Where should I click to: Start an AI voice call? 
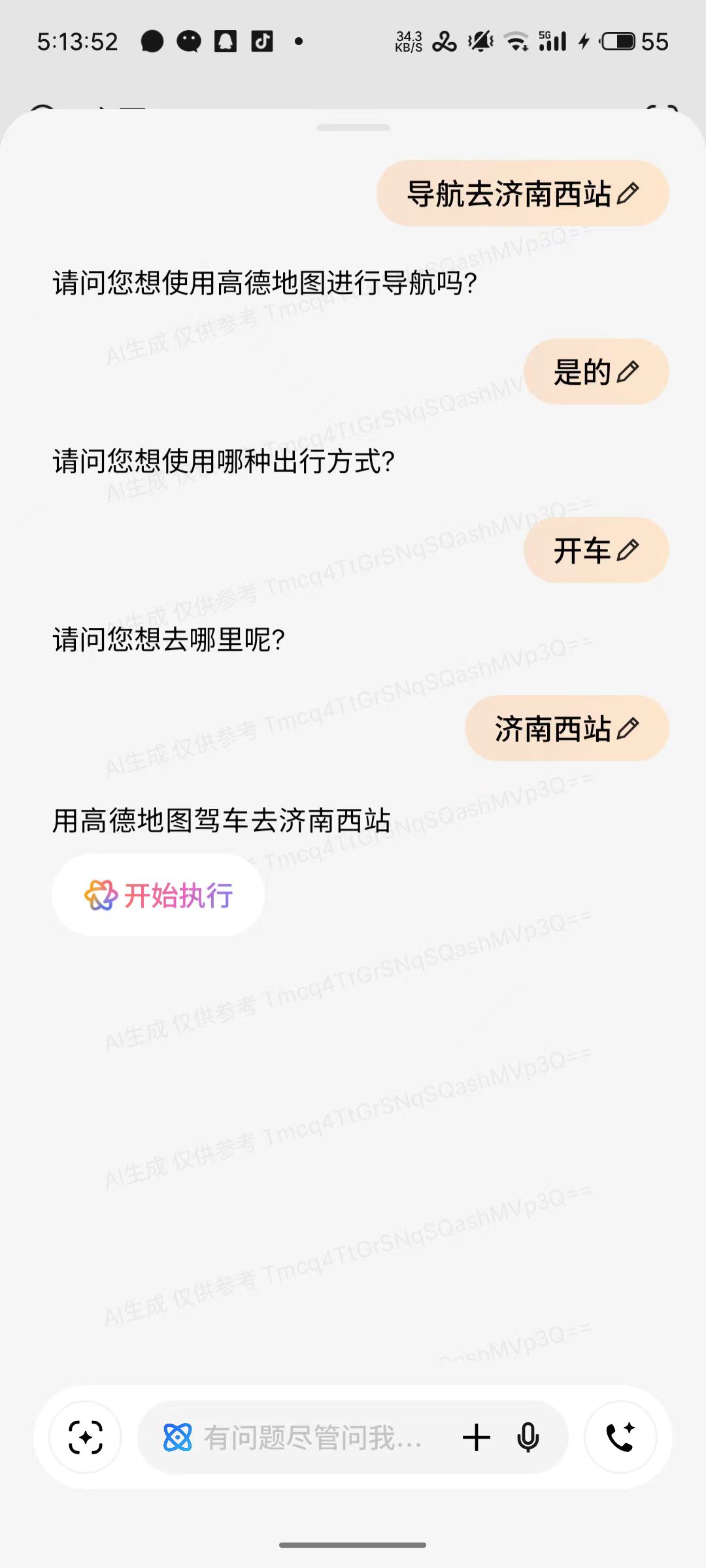[620, 1437]
